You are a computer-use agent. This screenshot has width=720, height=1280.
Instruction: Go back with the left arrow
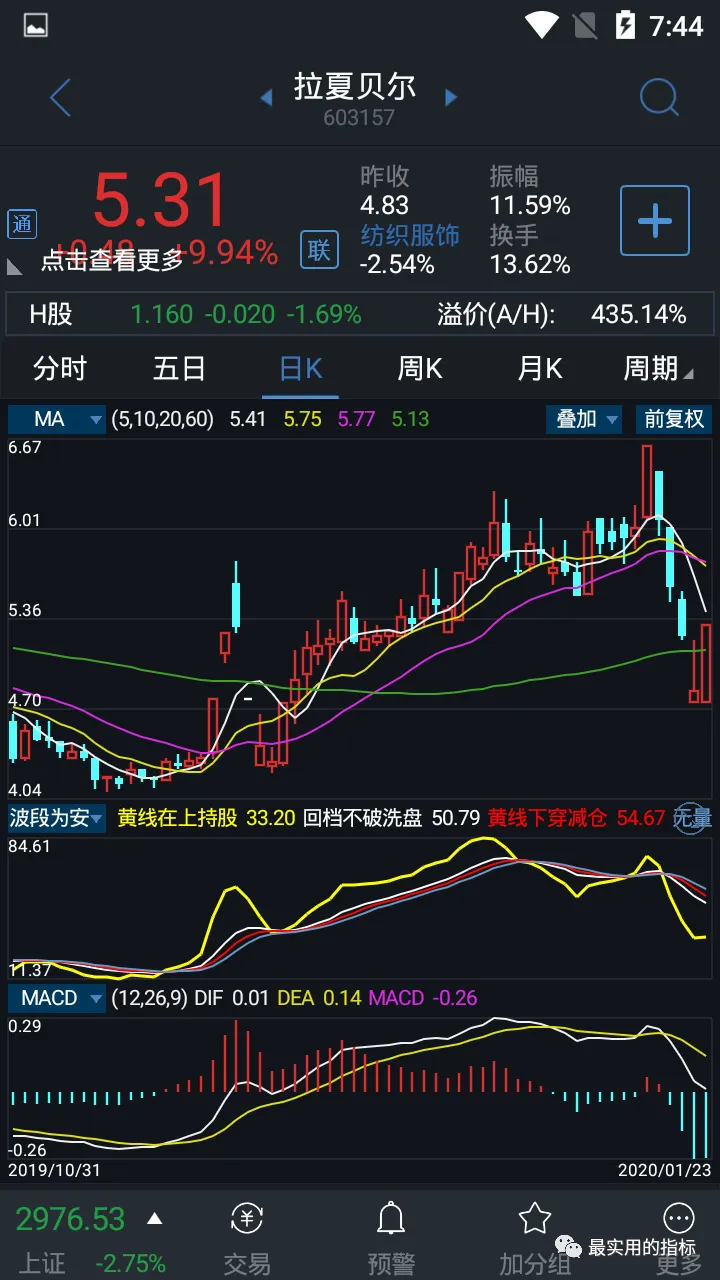point(60,98)
